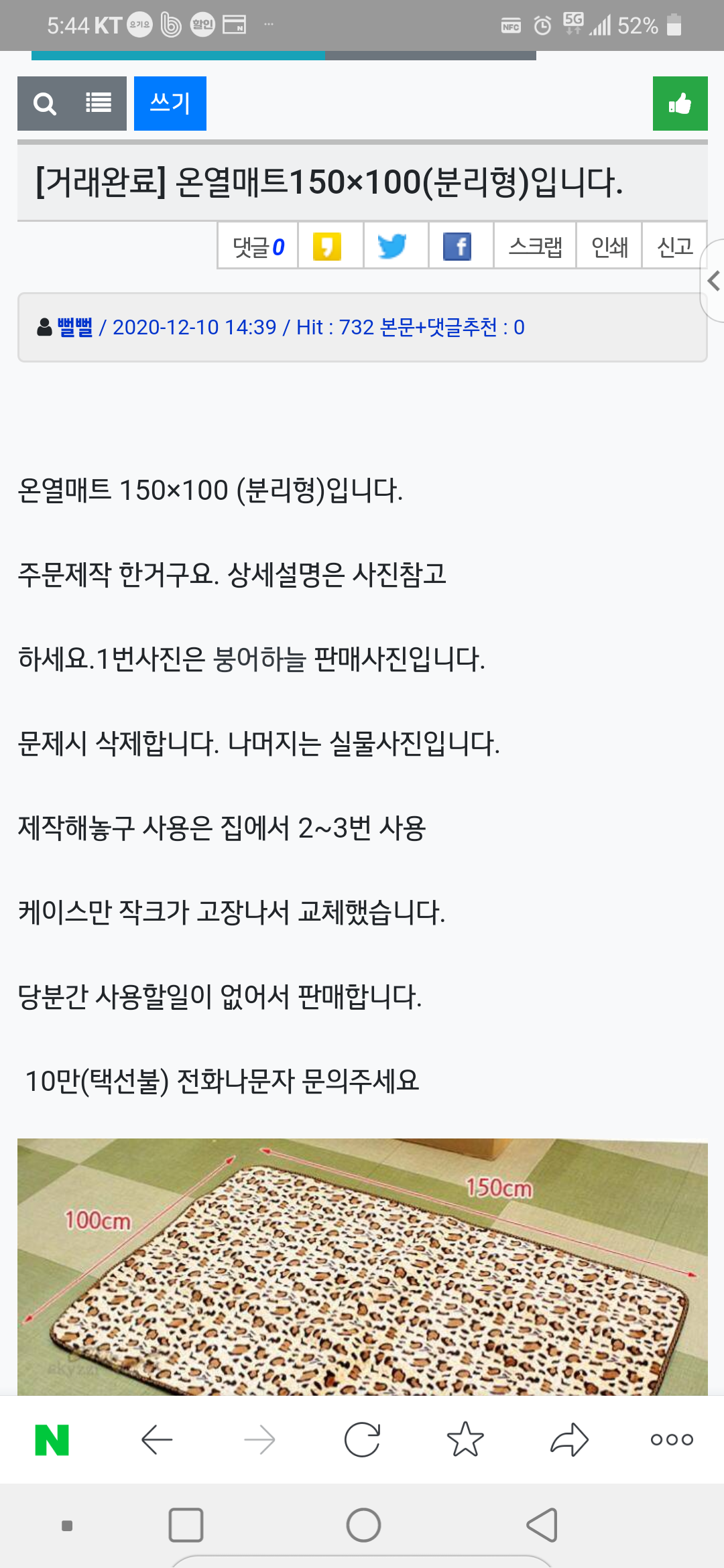Open the 댓글 comments button
724x1568 pixels.
point(258,247)
